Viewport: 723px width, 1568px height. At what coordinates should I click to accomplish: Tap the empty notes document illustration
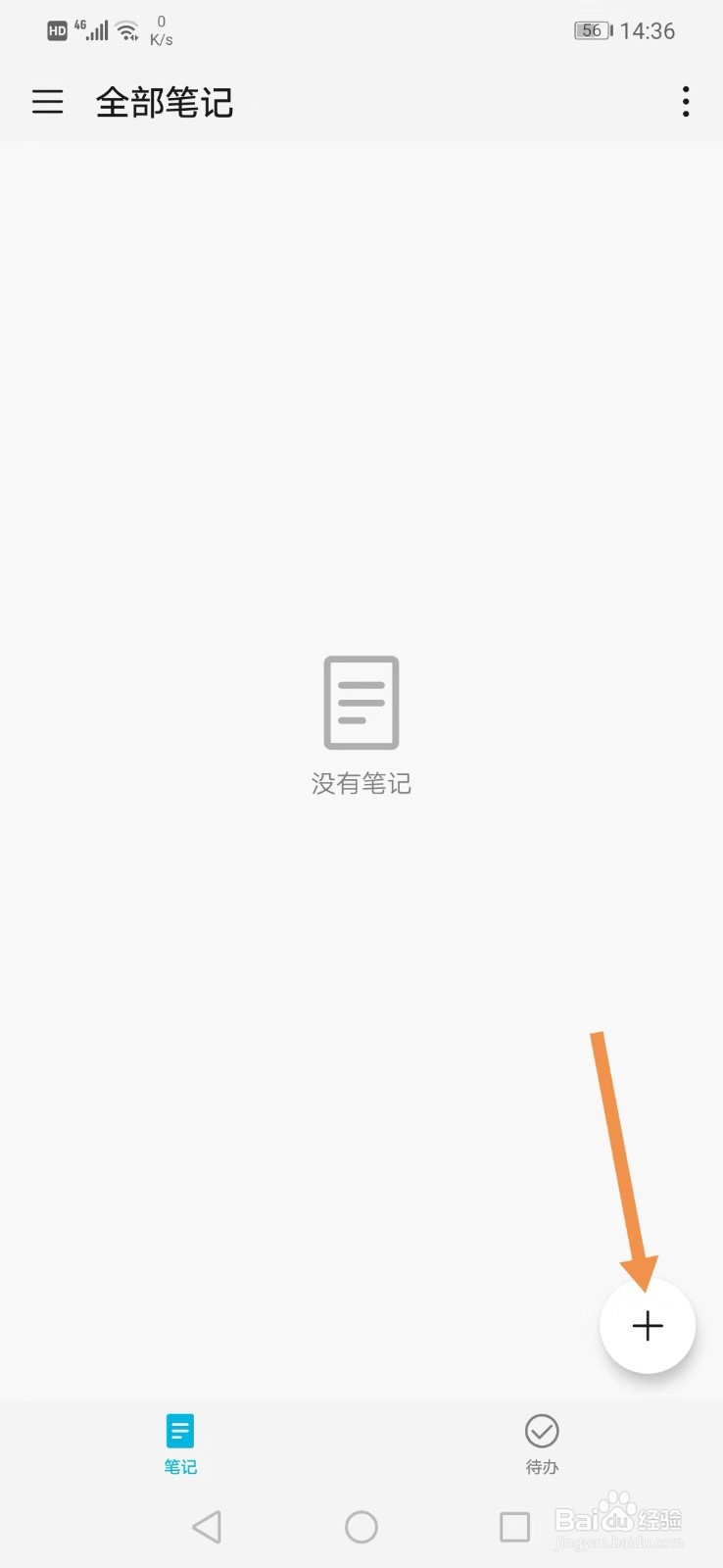tap(361, 702)
